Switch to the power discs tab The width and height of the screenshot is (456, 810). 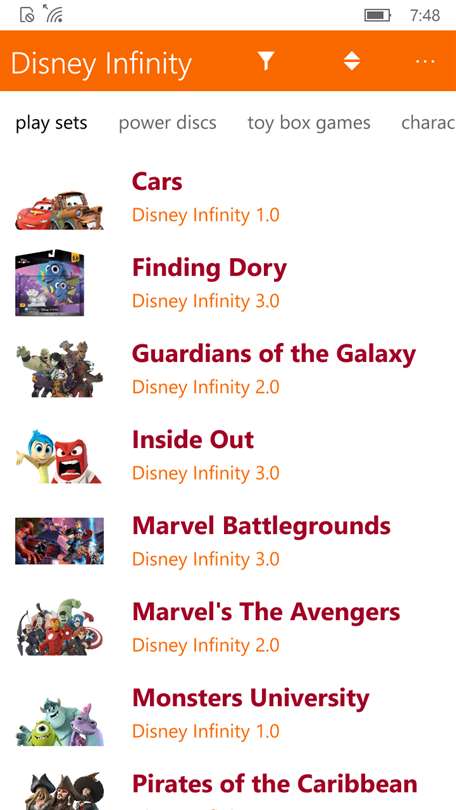point(167,123)
